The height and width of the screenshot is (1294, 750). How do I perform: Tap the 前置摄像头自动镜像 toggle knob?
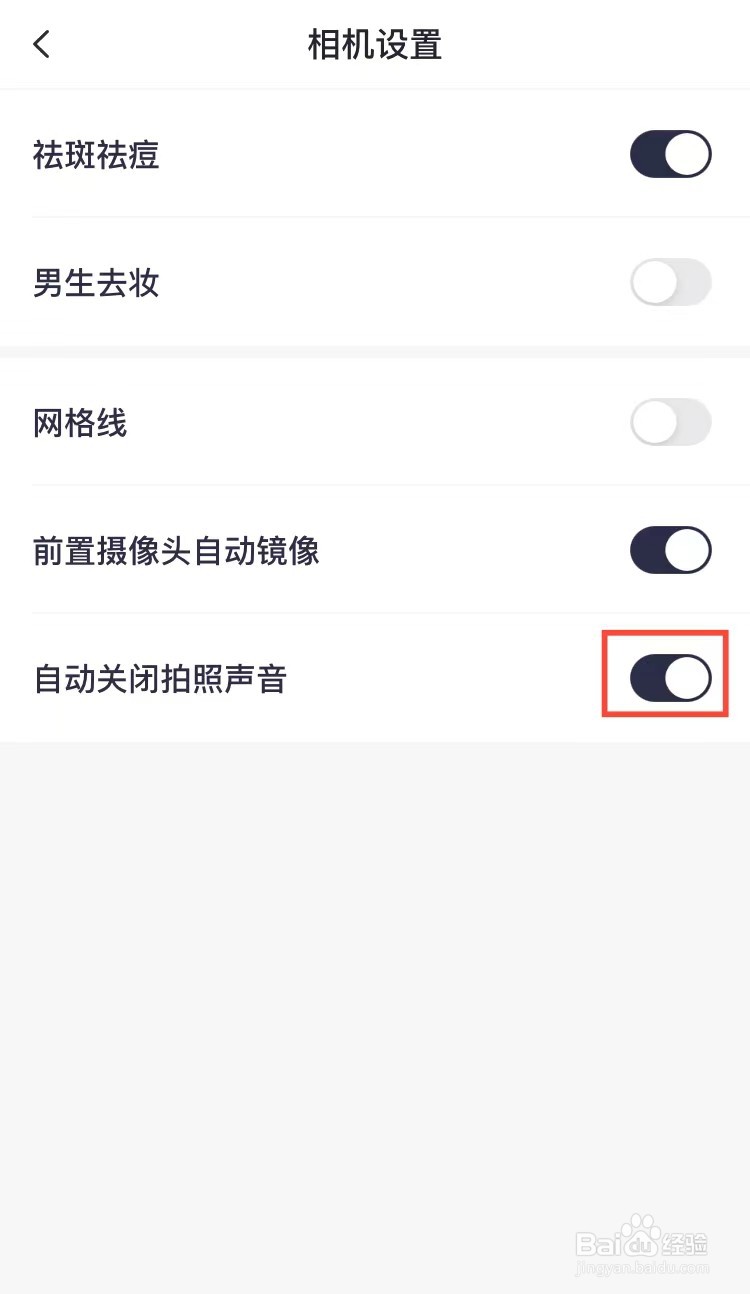coord(686,550)
